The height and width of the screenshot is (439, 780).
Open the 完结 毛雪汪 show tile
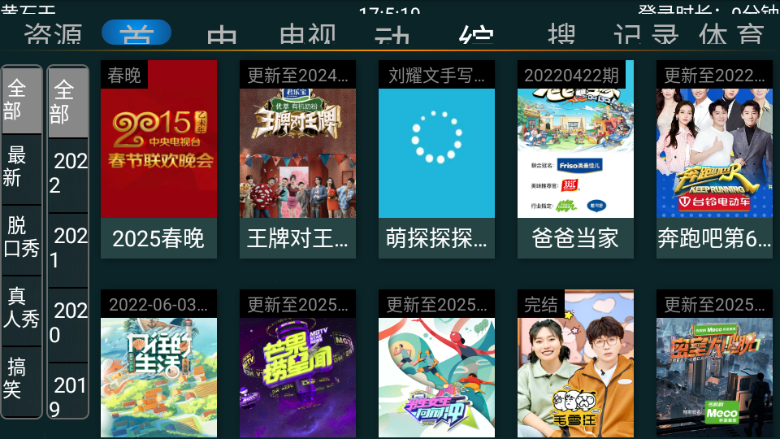pos(575,365)
